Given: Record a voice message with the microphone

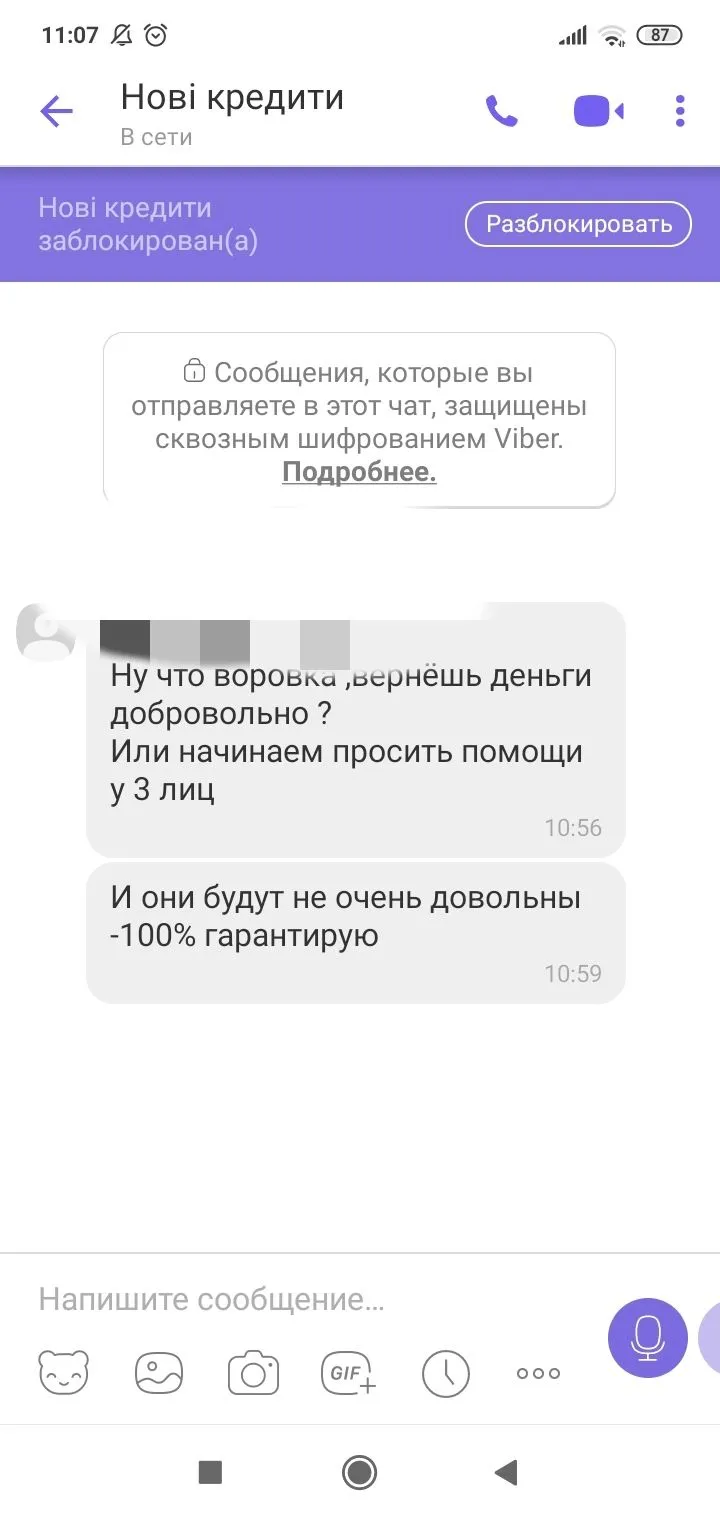Looking at the screenshot, I should click(647, 1337).
